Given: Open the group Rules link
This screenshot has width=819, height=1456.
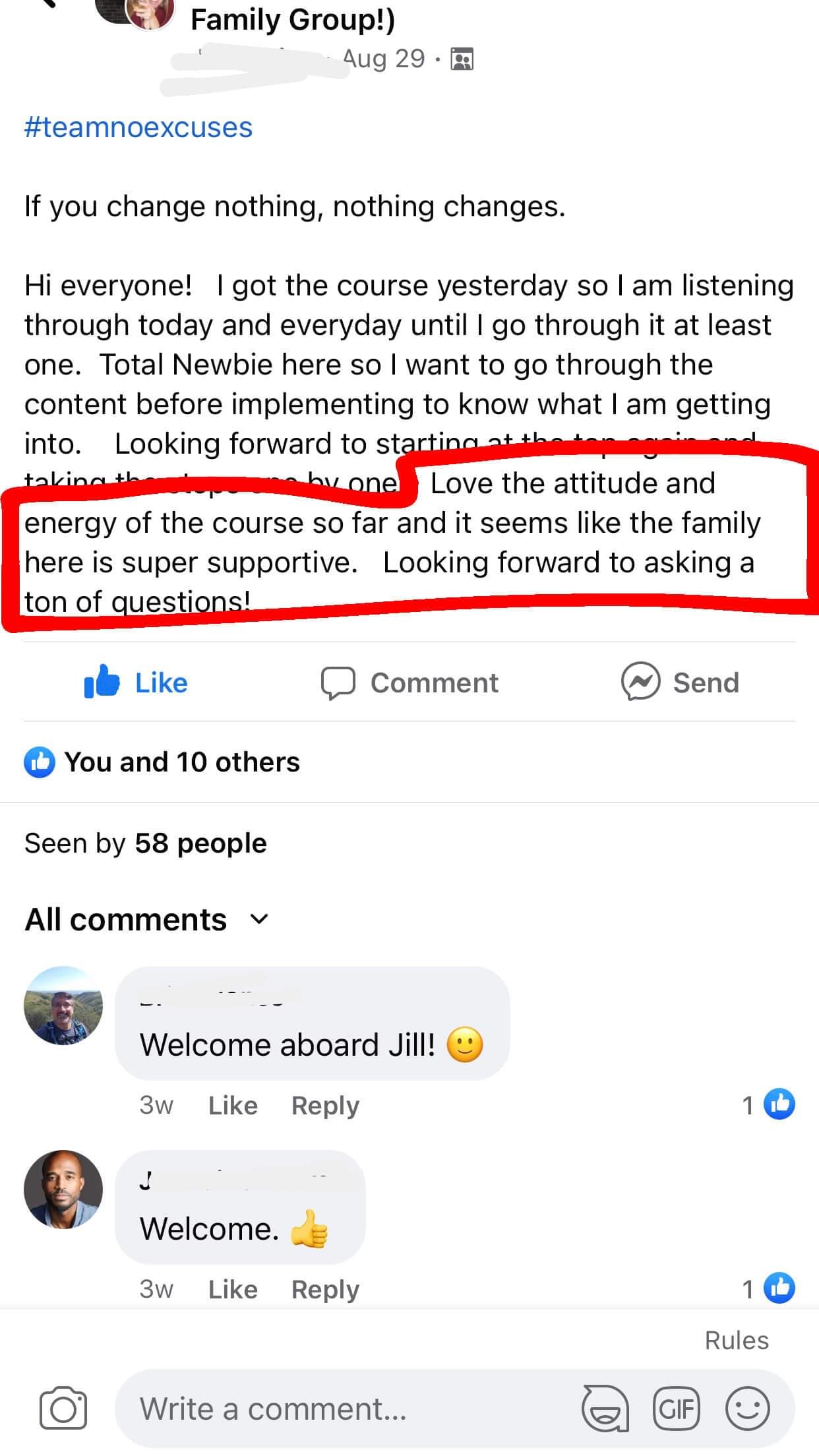Looking at the screenshot, I should coord(737,1341).
